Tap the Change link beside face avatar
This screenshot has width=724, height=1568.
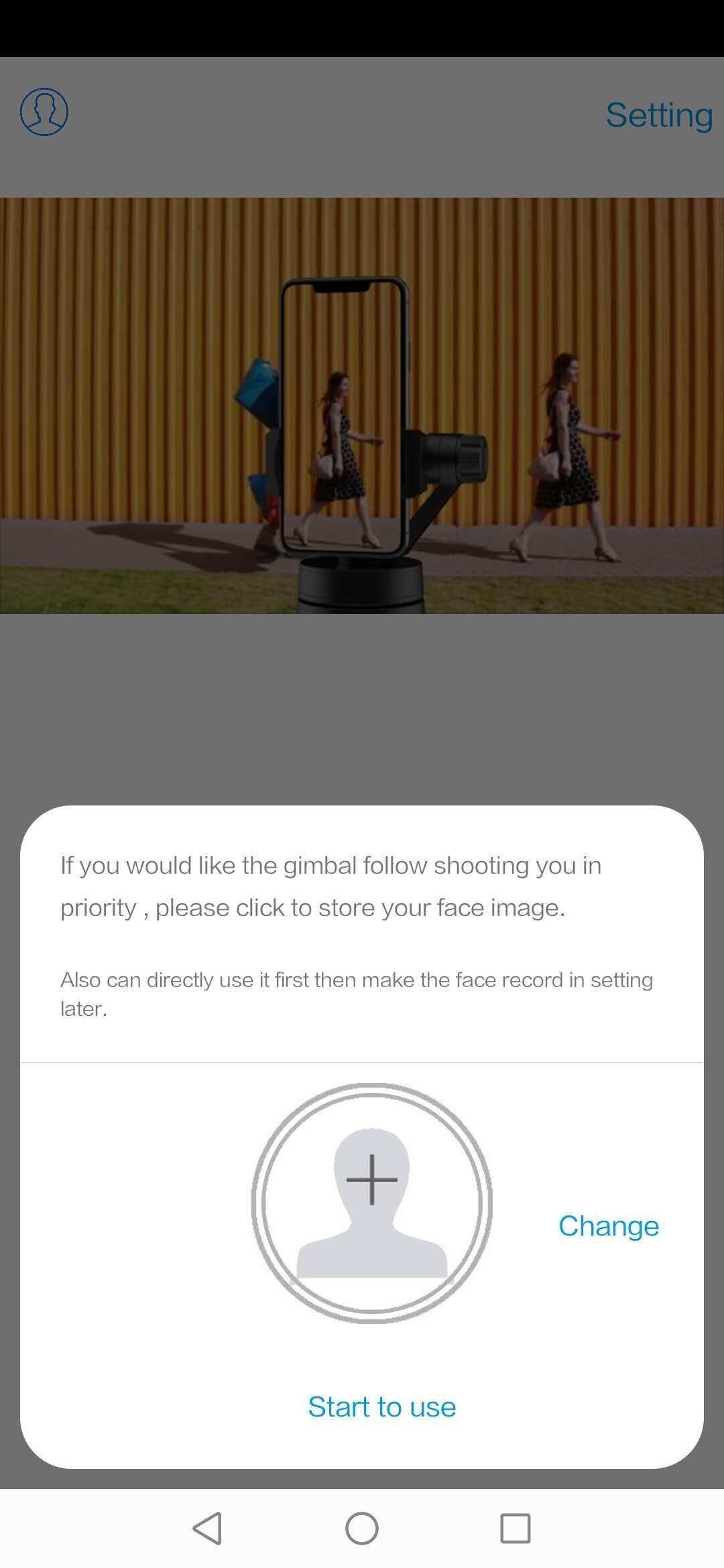(609, 1226)
